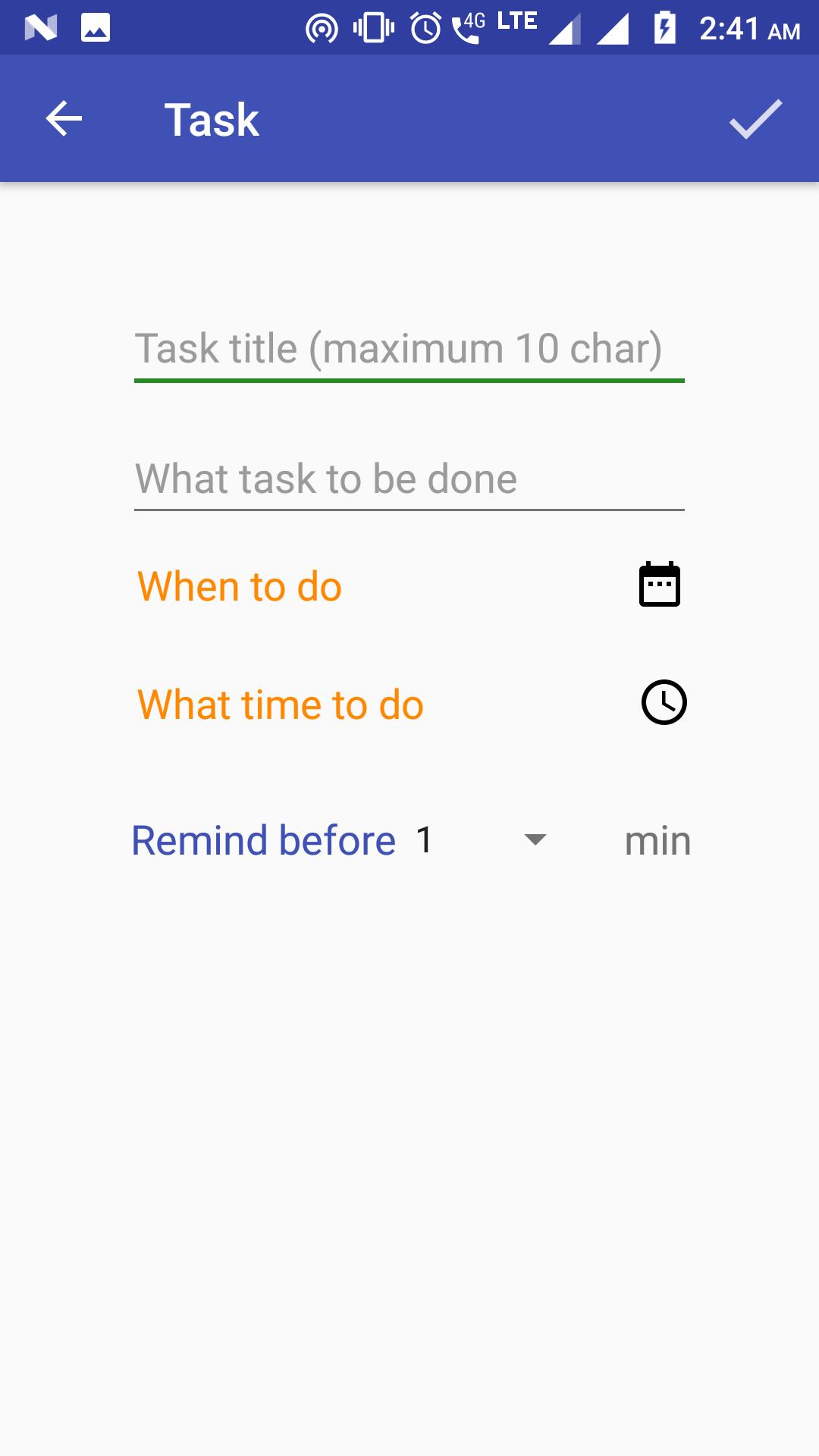Open the clock time picker
The height and width of the screenshot is (1456, 819).
(x=661, y=702)
